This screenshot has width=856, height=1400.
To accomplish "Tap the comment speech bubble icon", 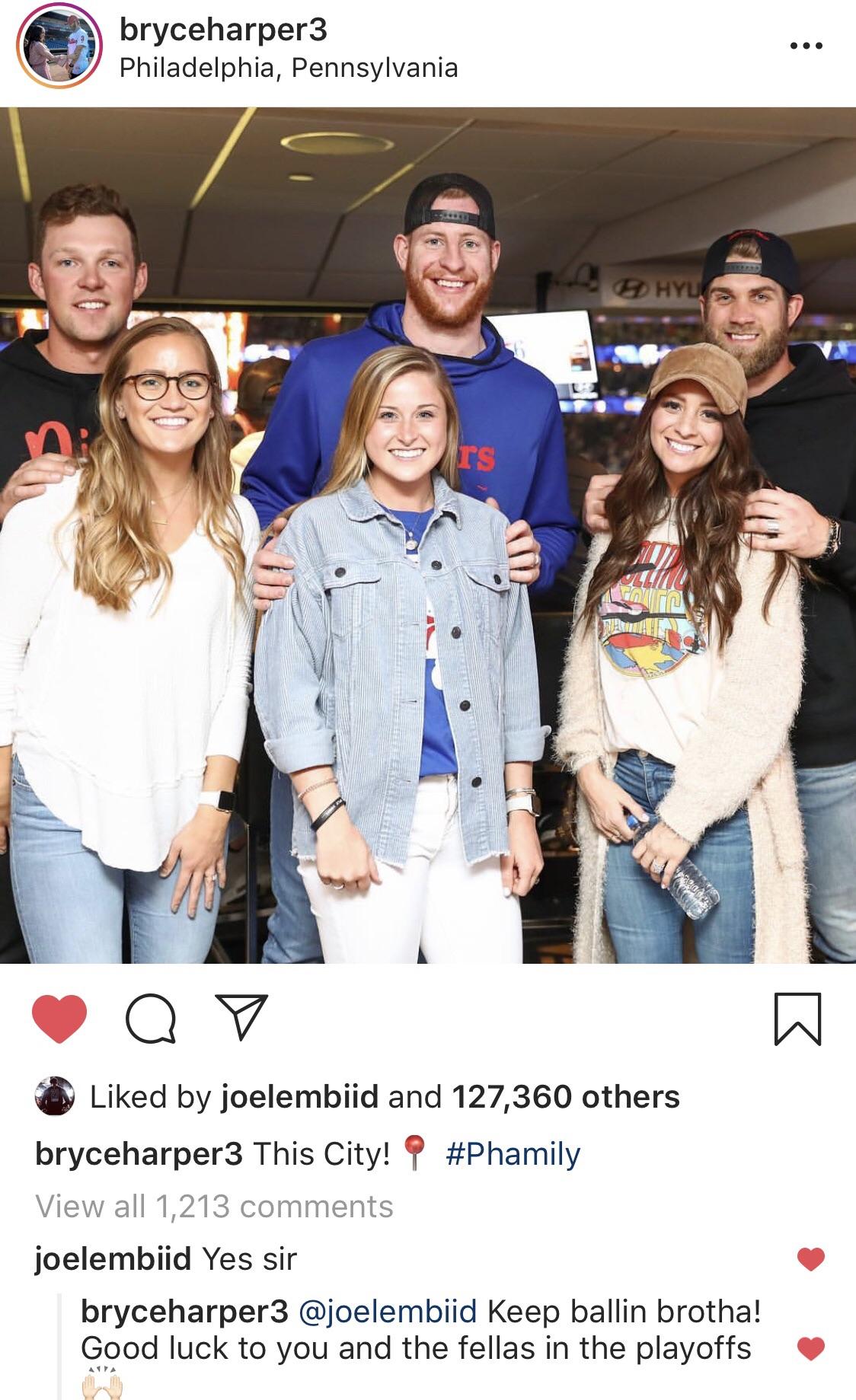I will click(151, 1019).
